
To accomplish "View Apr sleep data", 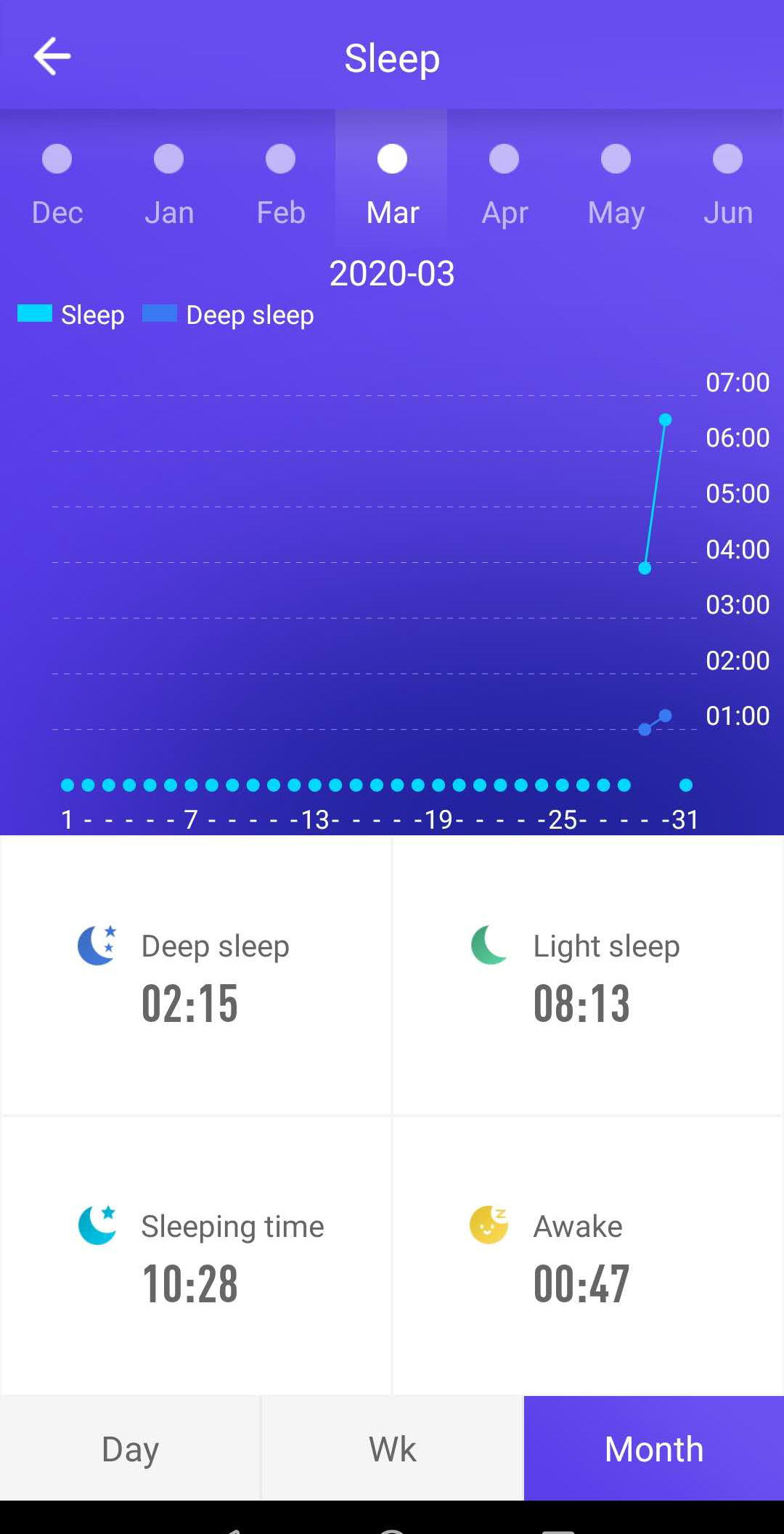I will (505, 183).
